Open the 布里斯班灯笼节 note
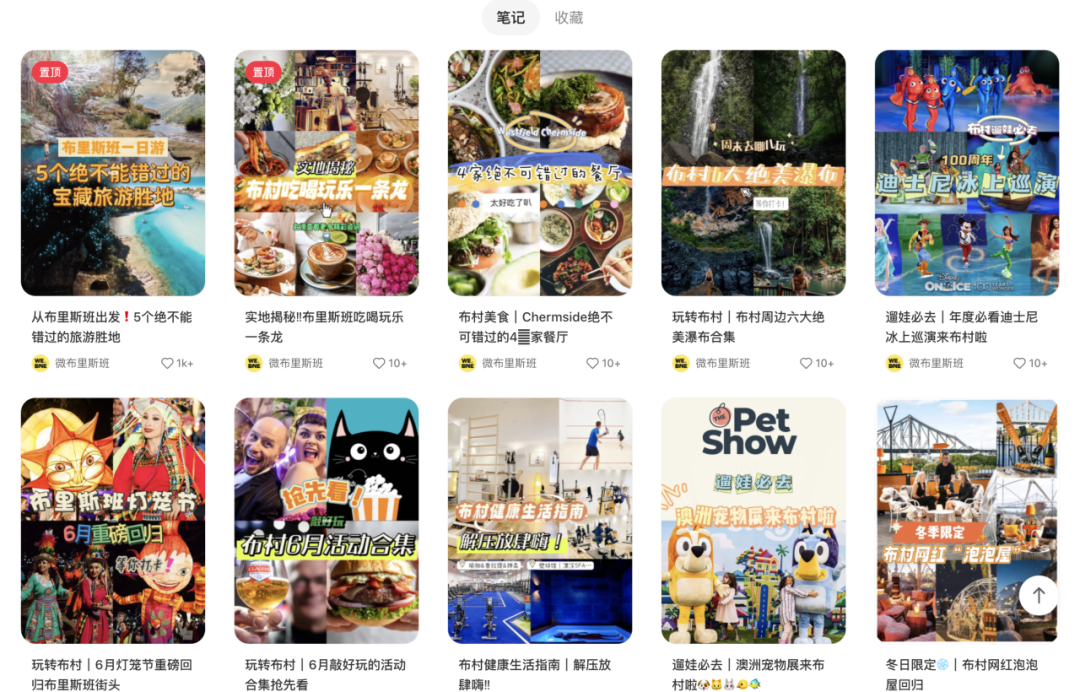 113,520
